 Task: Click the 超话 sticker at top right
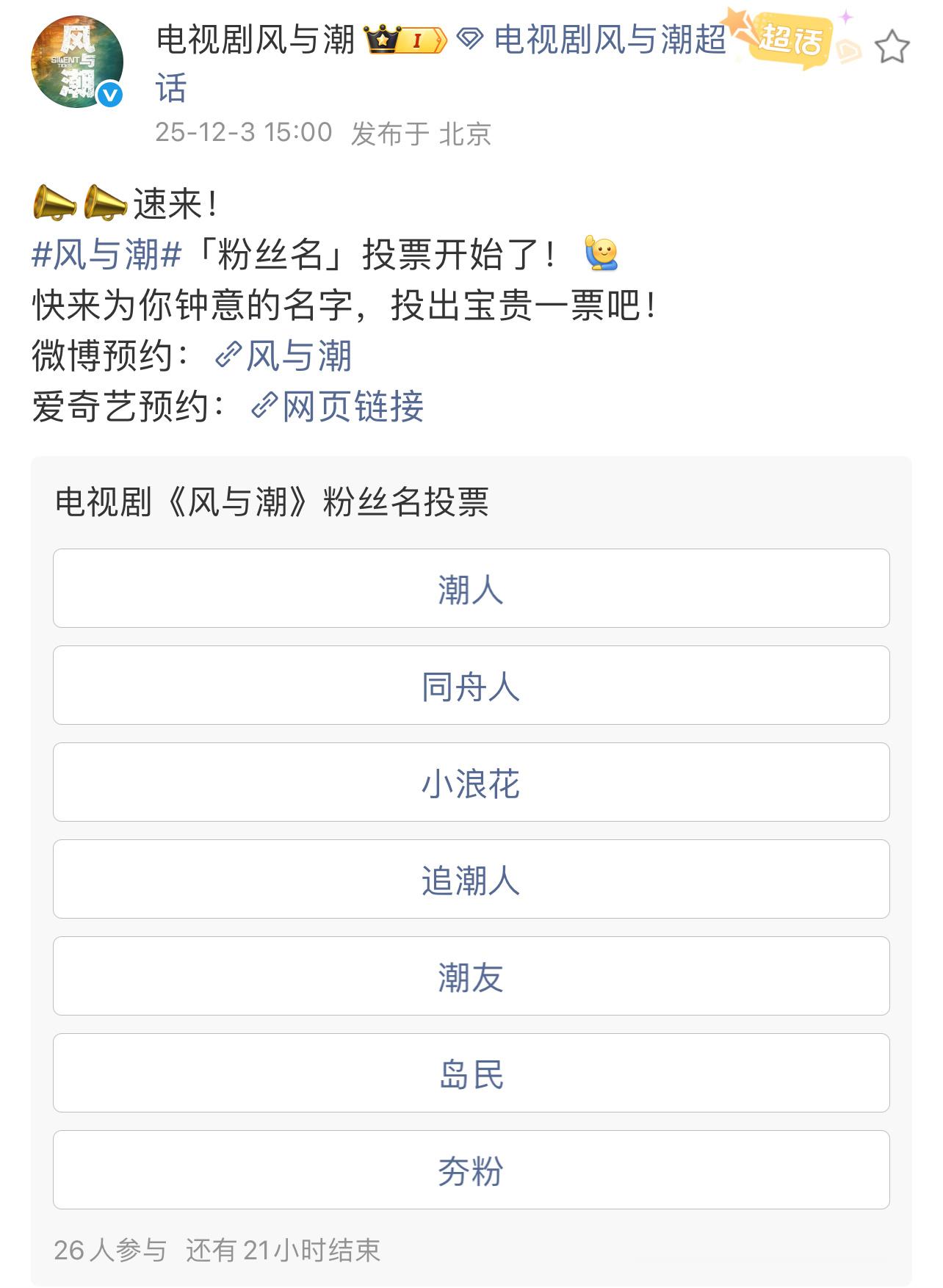click(790, 40)
